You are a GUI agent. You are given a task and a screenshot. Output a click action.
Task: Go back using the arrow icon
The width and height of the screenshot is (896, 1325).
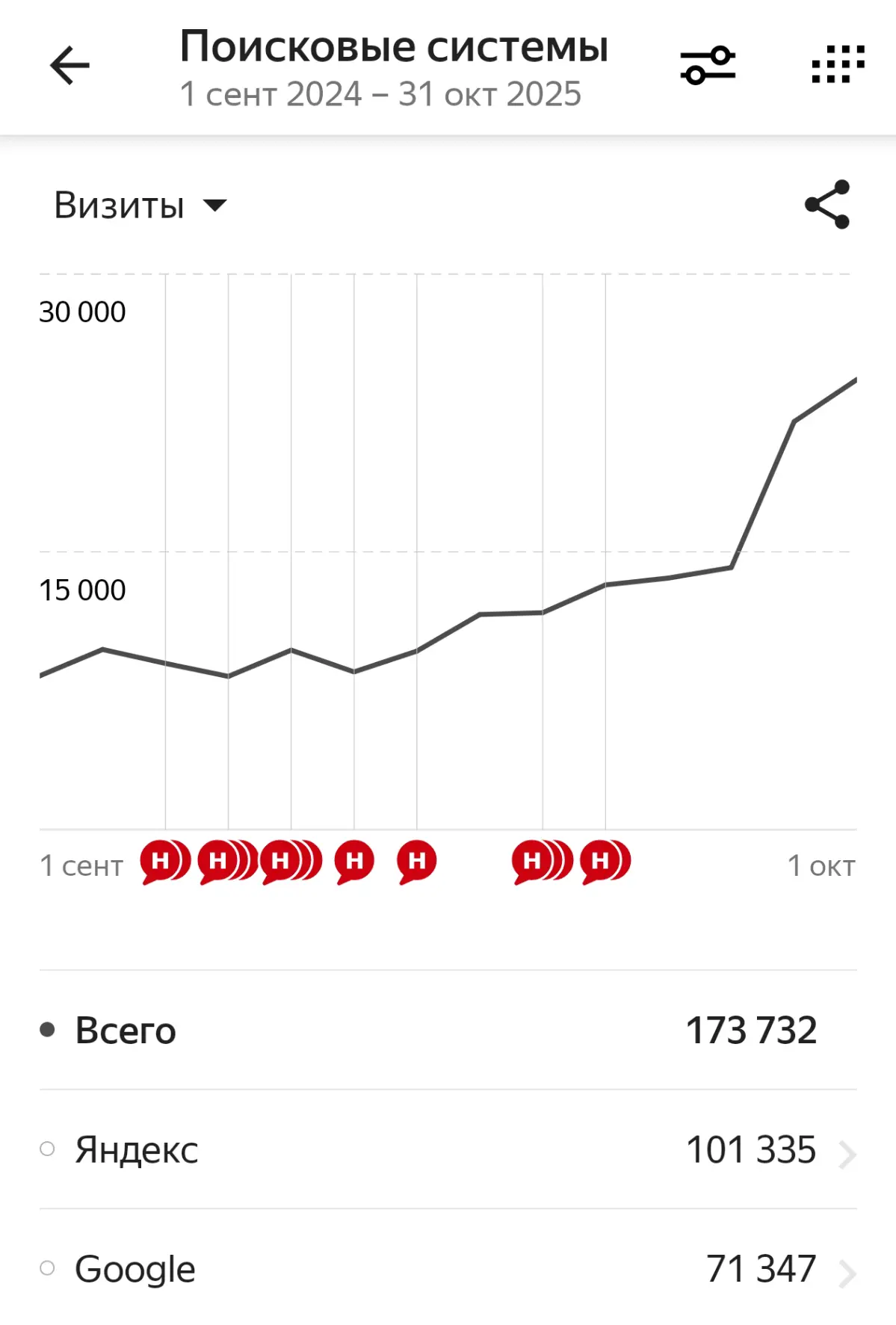click(69, 66)
